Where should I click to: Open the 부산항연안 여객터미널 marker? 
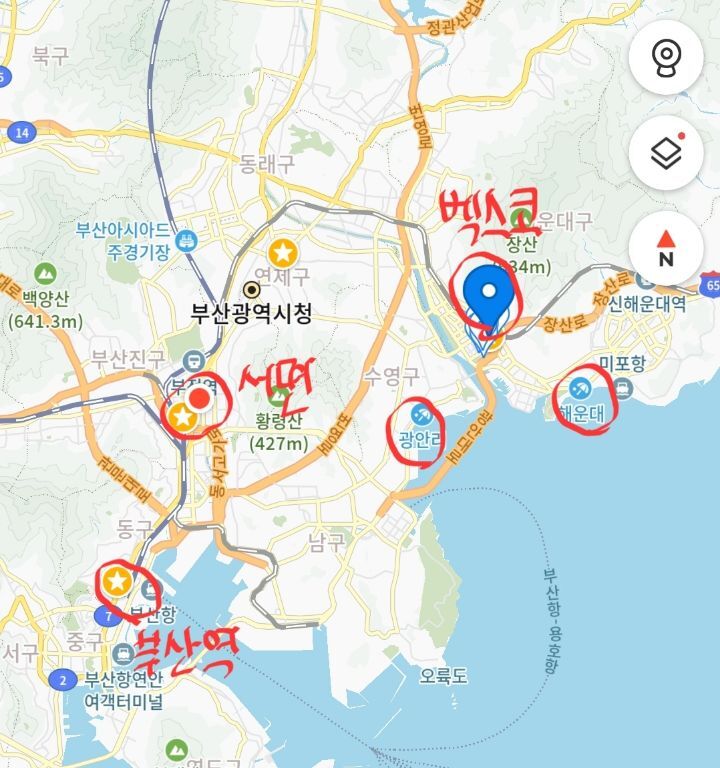pos(122,655)
